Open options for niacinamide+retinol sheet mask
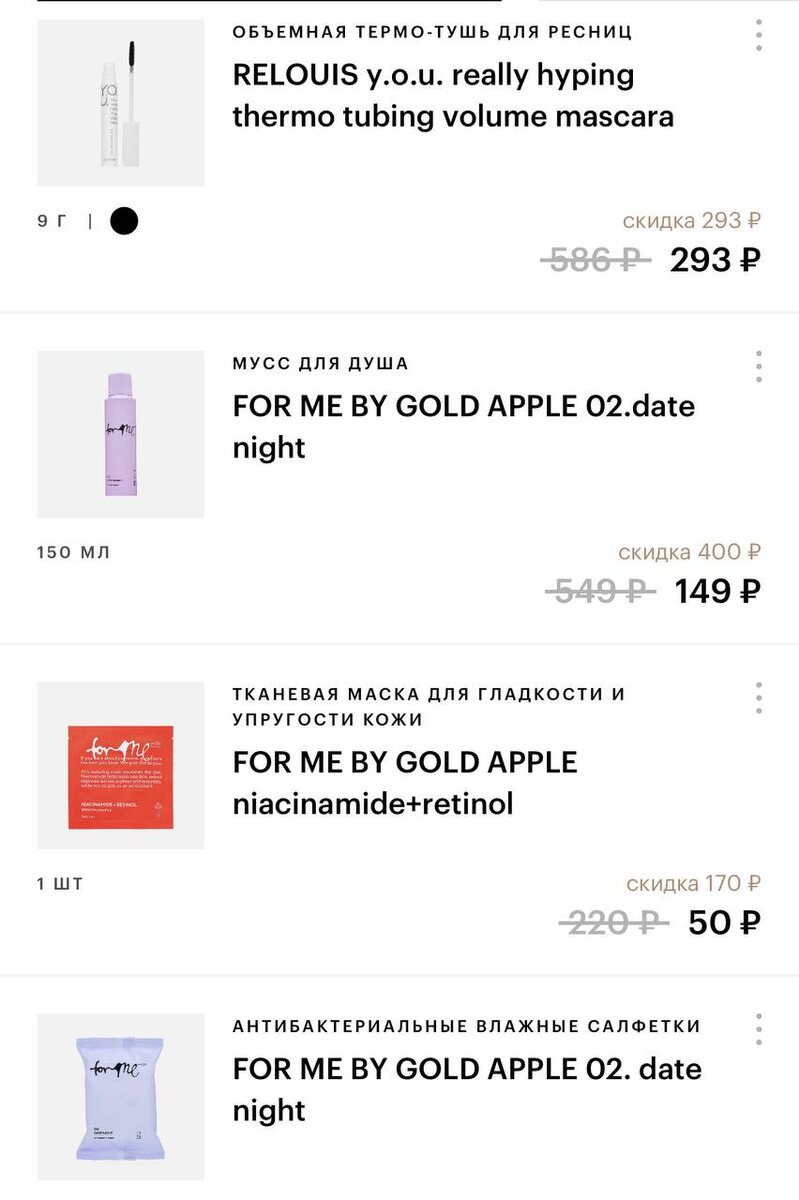The height and width of the screenshot is (1200, 799). click(x=759, y=698)
